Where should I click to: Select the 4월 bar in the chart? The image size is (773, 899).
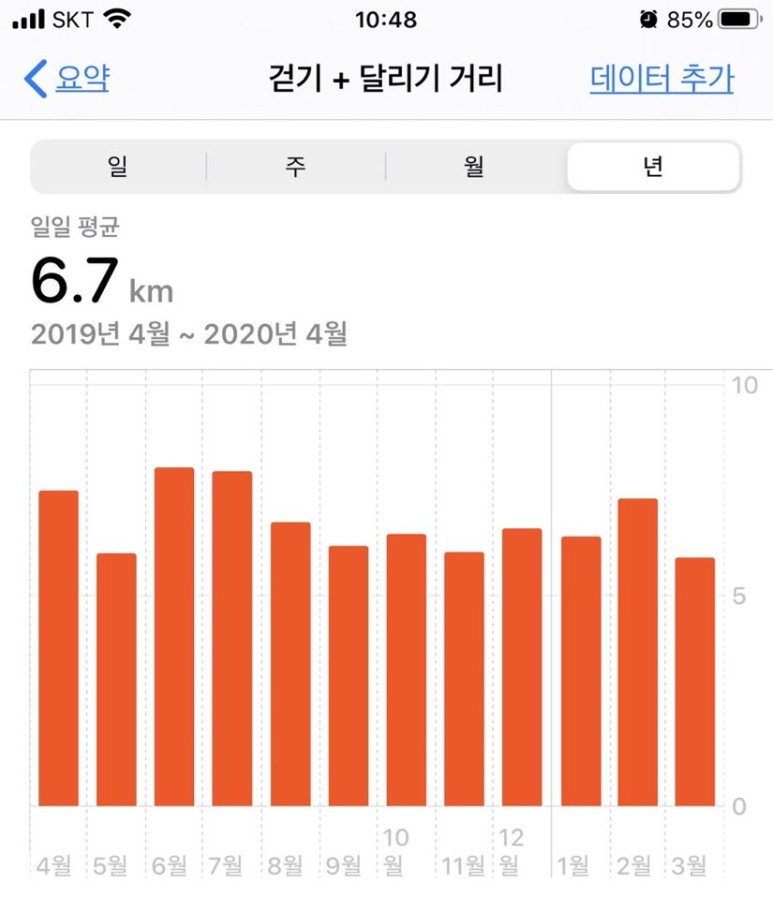(57, 650)
